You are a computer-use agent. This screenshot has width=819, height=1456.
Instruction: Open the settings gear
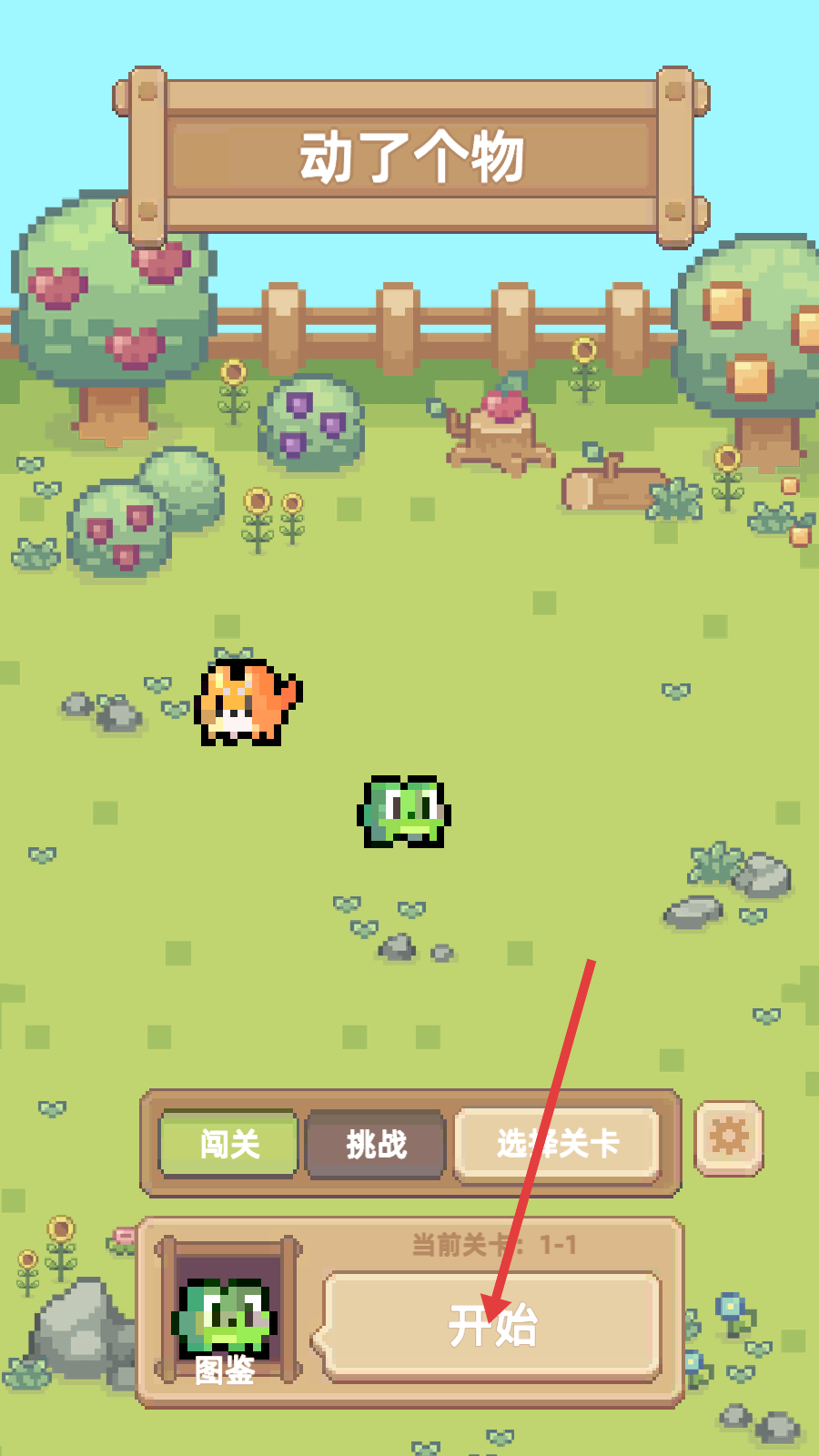pos(729,1137)
